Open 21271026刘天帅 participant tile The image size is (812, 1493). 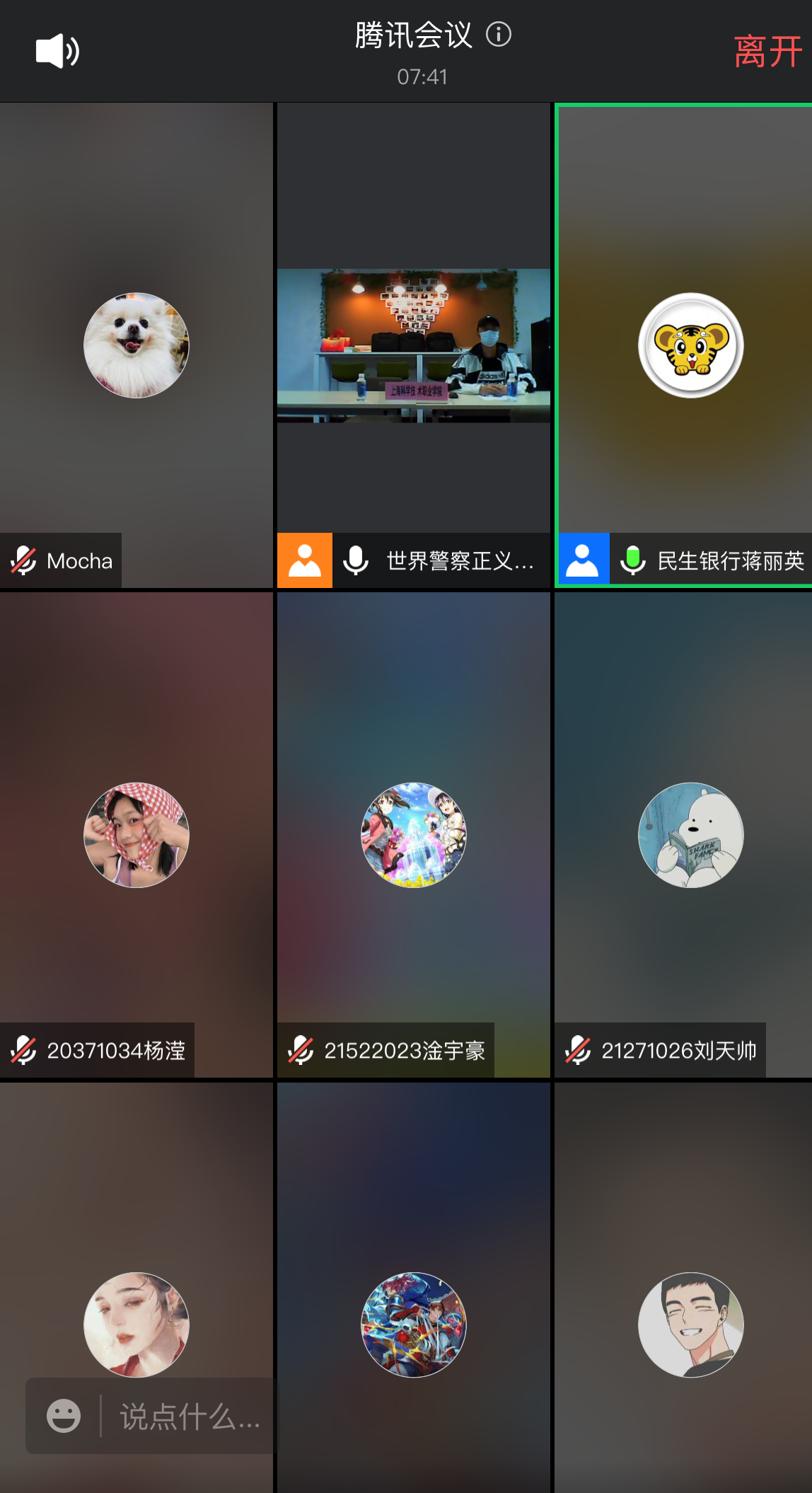690,835
